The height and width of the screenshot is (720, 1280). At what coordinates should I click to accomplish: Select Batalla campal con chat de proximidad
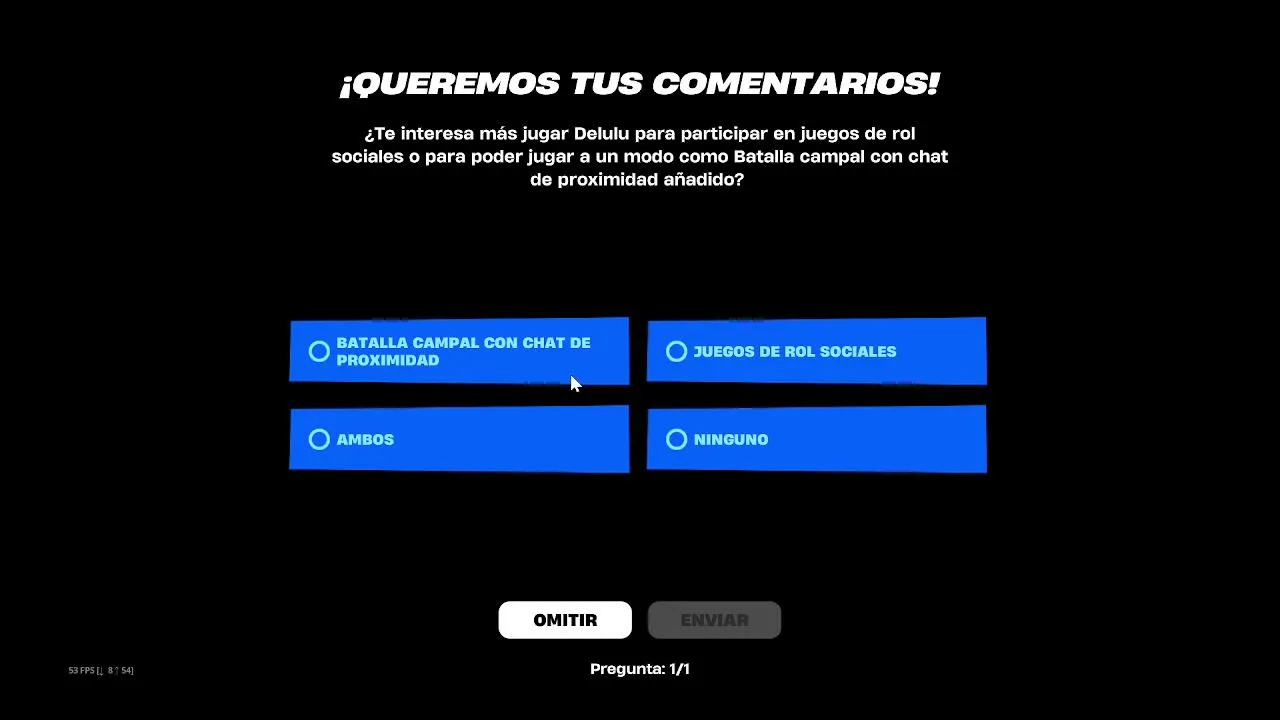click(459, 351)
